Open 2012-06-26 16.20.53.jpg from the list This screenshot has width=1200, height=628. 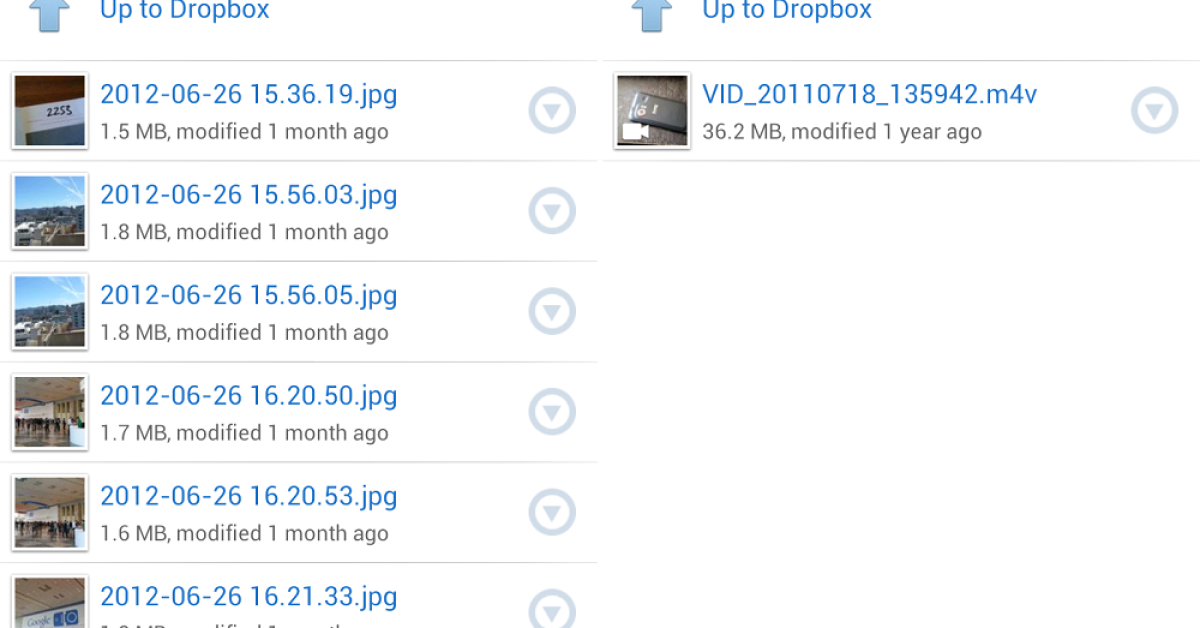tap(248, 497)
